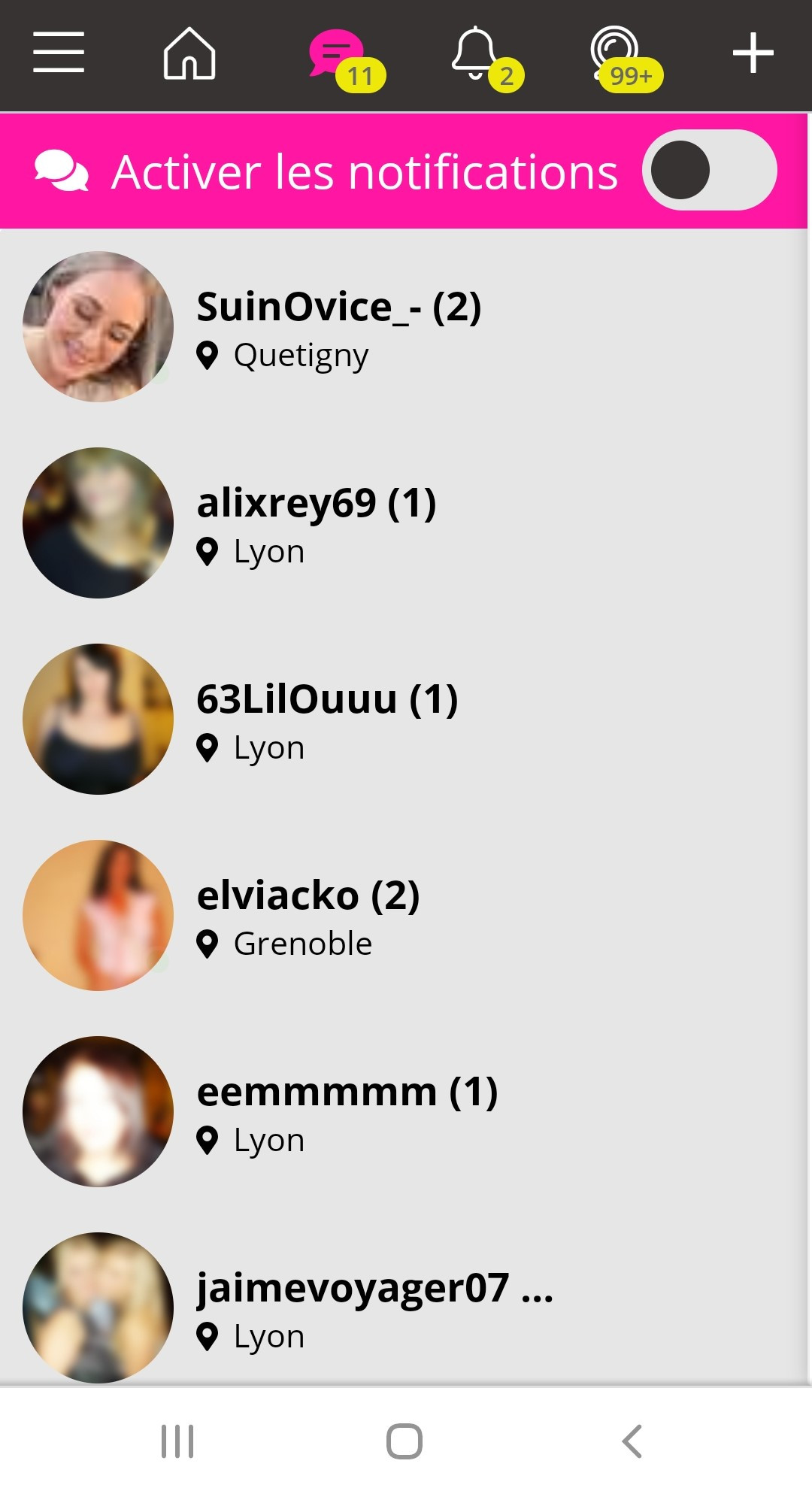812x1494 pixels.
Task: Open the hamburger menu
Action: (x=59, y=53)
